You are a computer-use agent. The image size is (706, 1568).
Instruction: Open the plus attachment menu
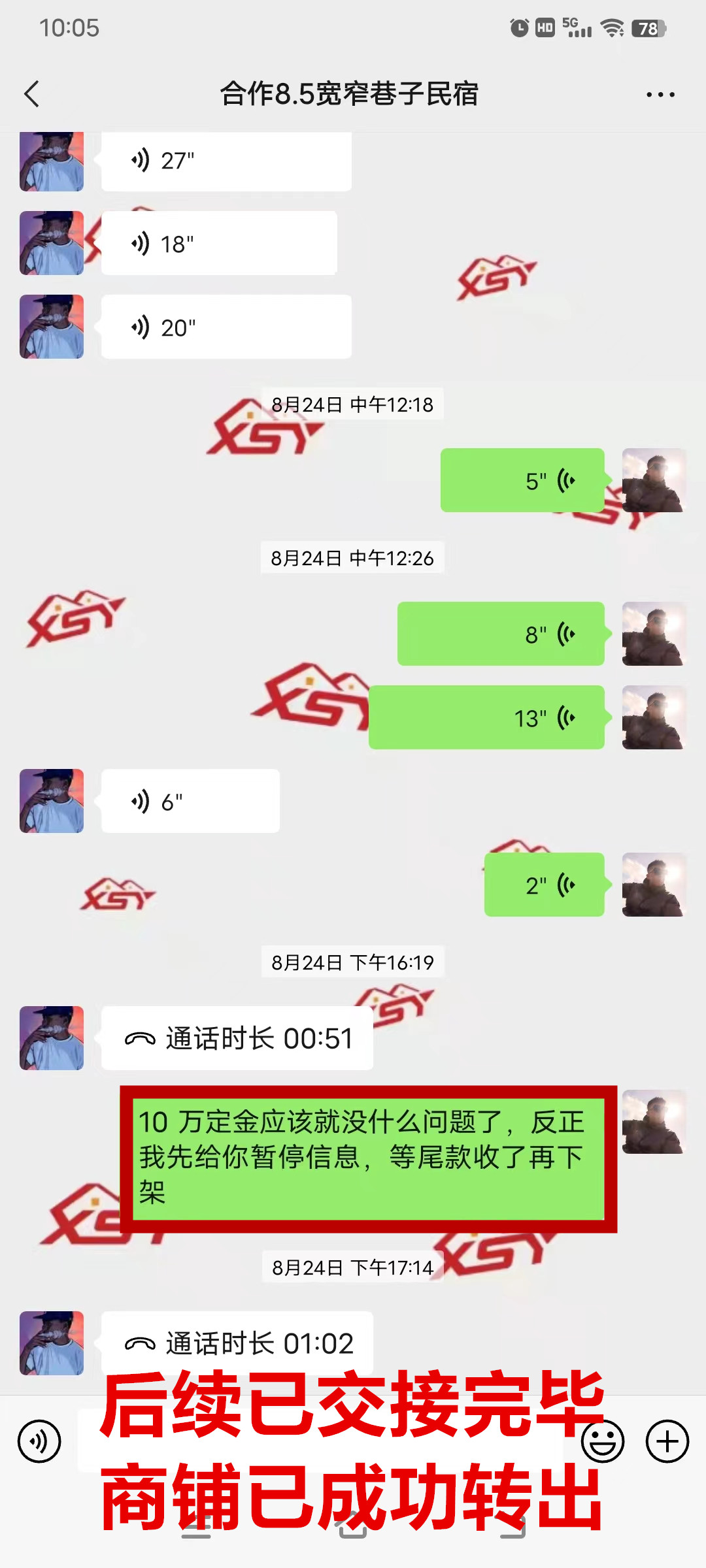pos(667,1441)
